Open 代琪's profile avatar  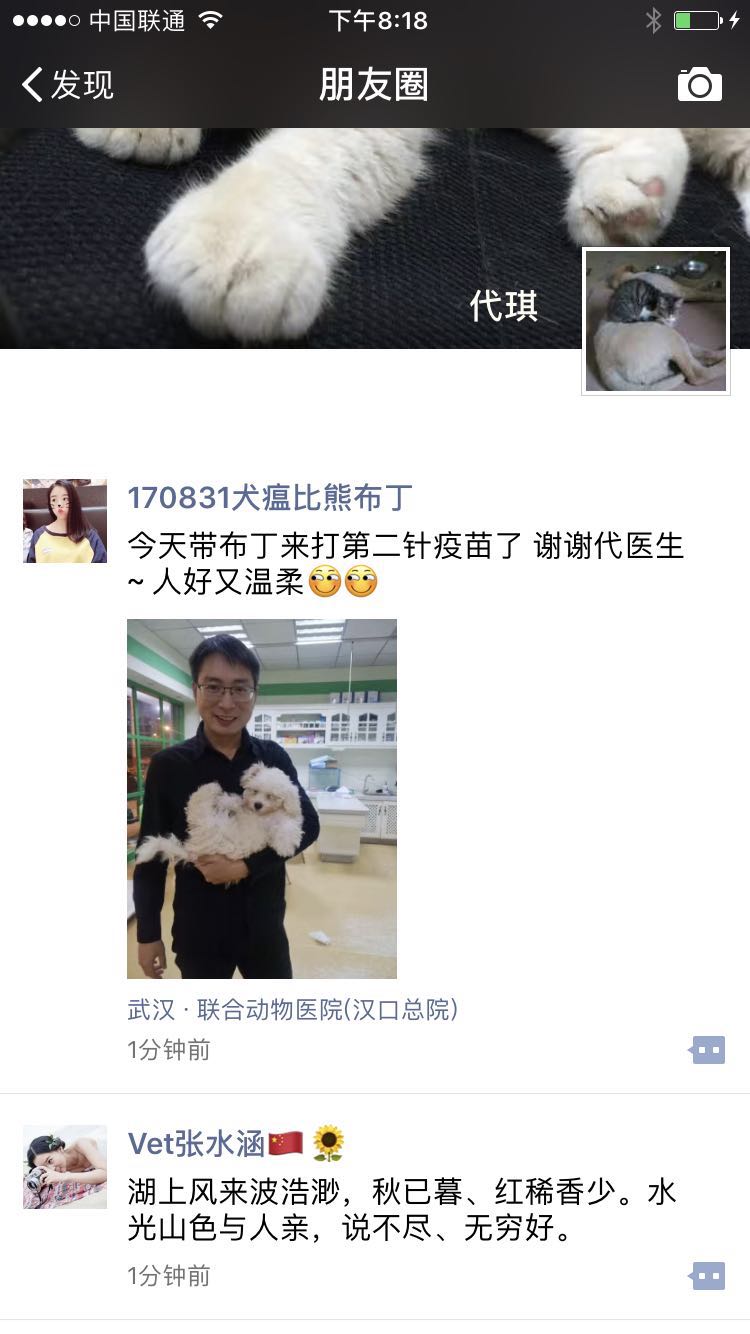click(656, 321)
